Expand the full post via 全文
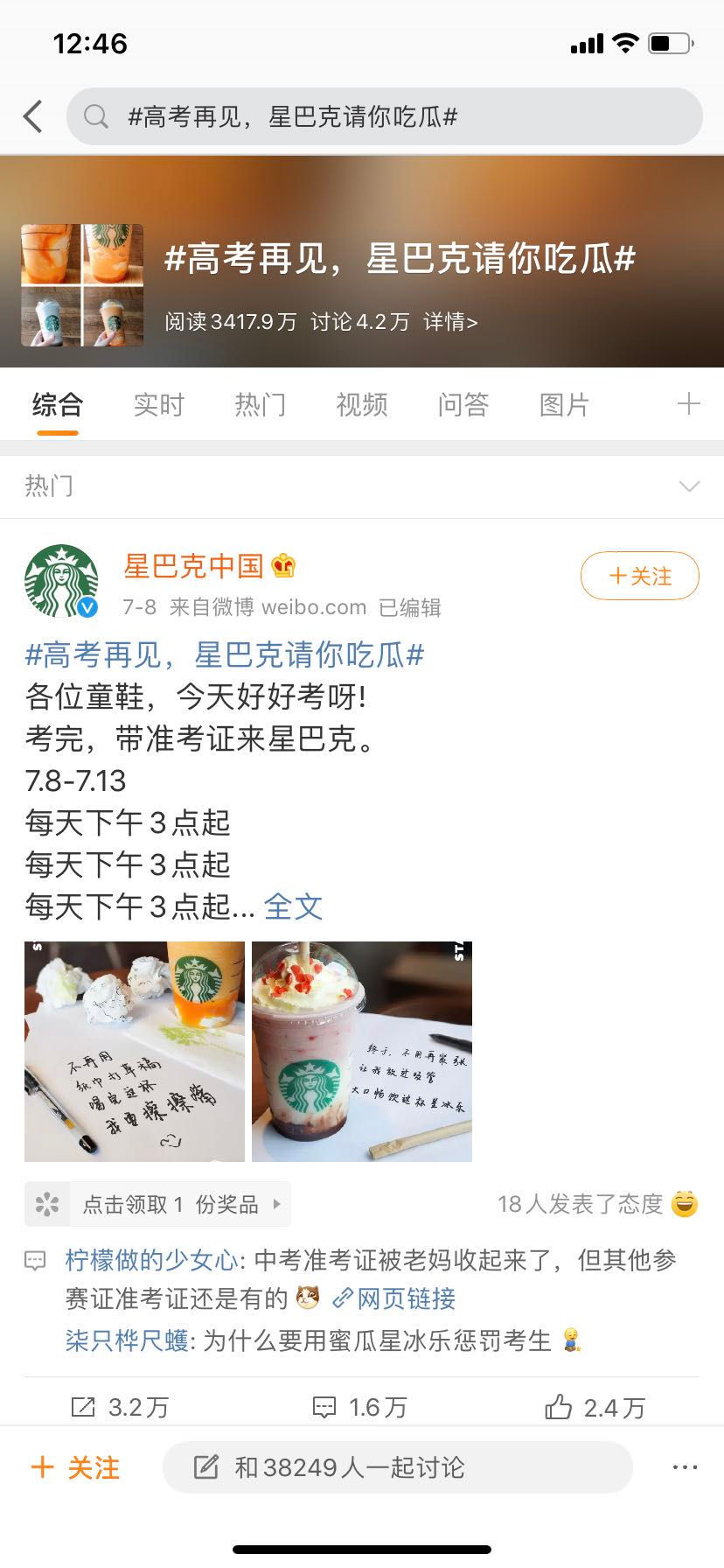 pos(293,906)
